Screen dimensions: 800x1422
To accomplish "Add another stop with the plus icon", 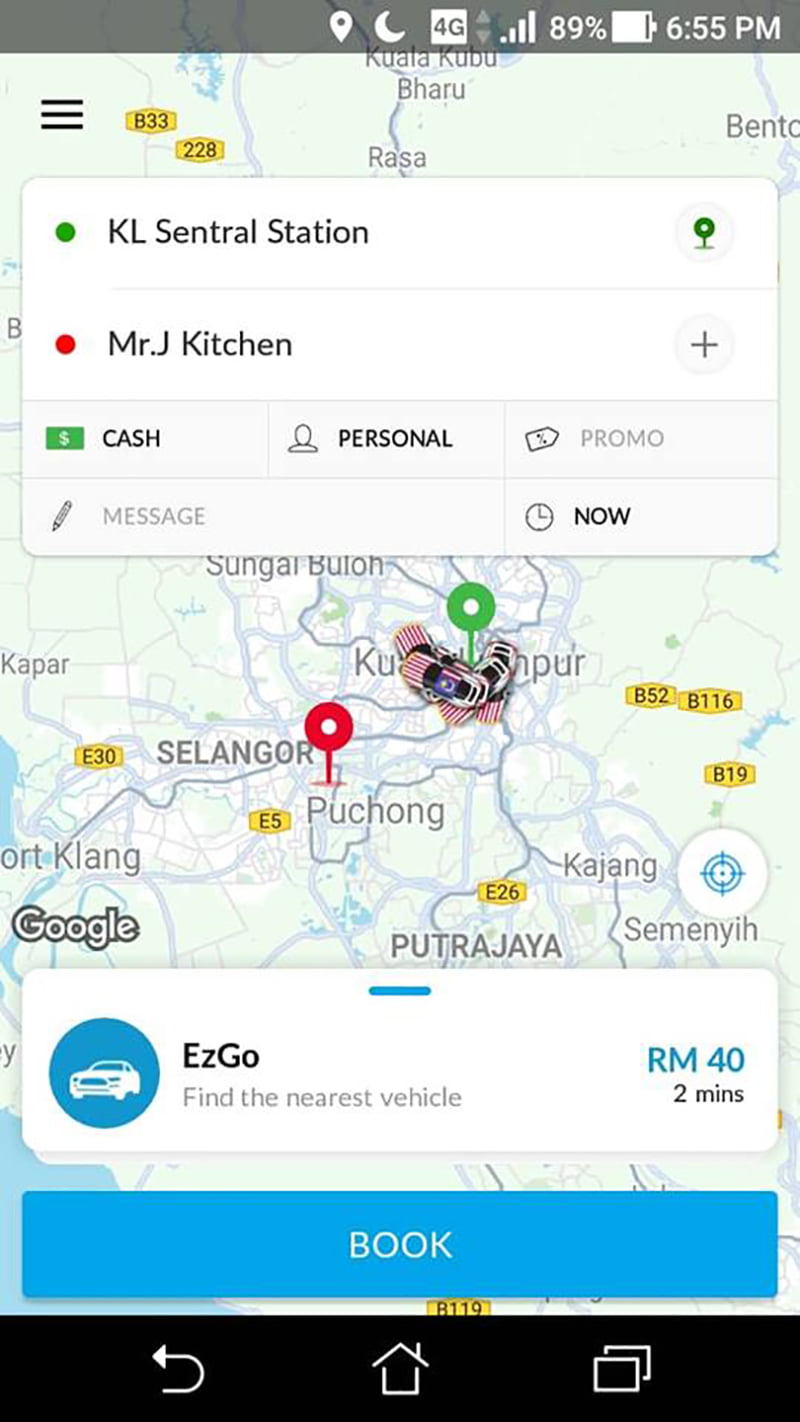I will point(704,344).
